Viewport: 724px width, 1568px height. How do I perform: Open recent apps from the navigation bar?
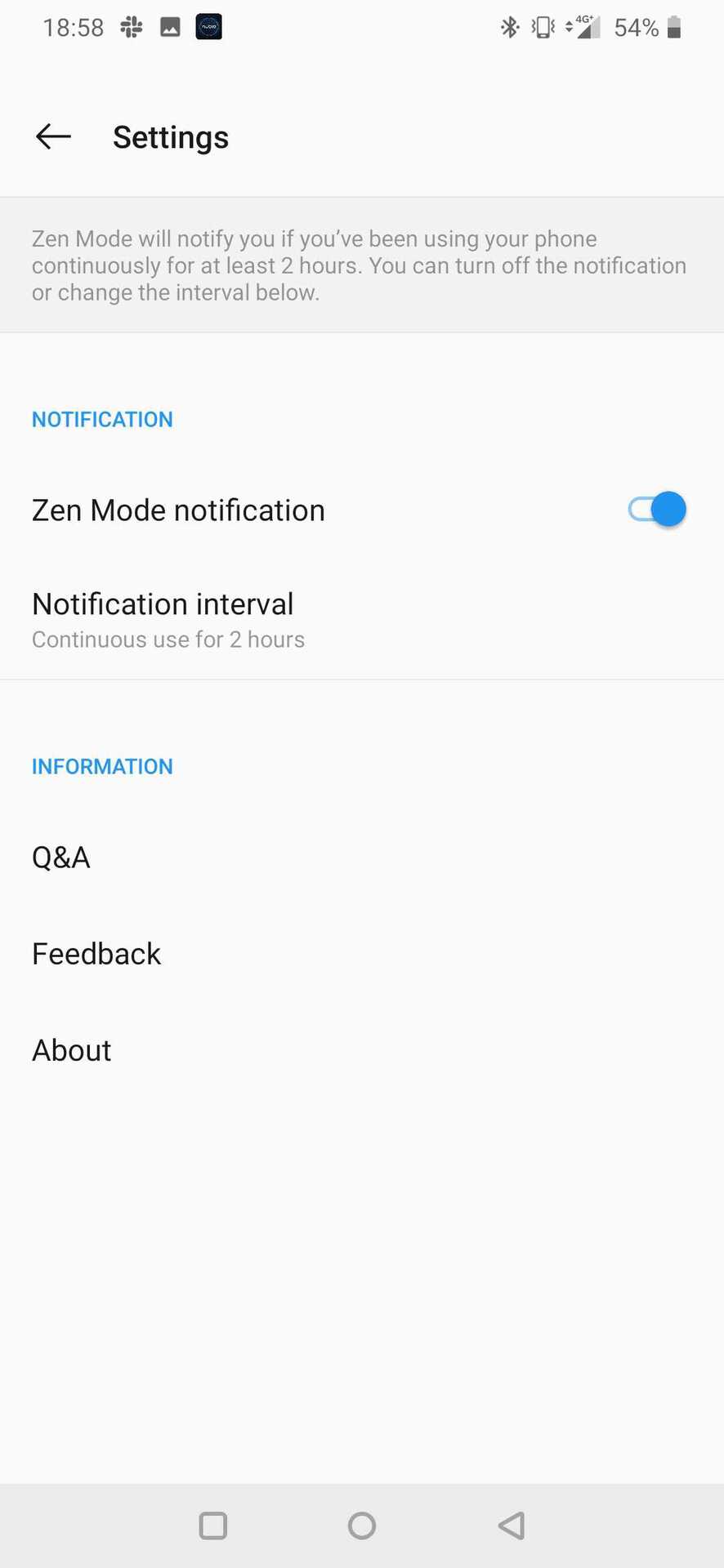pos(212,1526)
